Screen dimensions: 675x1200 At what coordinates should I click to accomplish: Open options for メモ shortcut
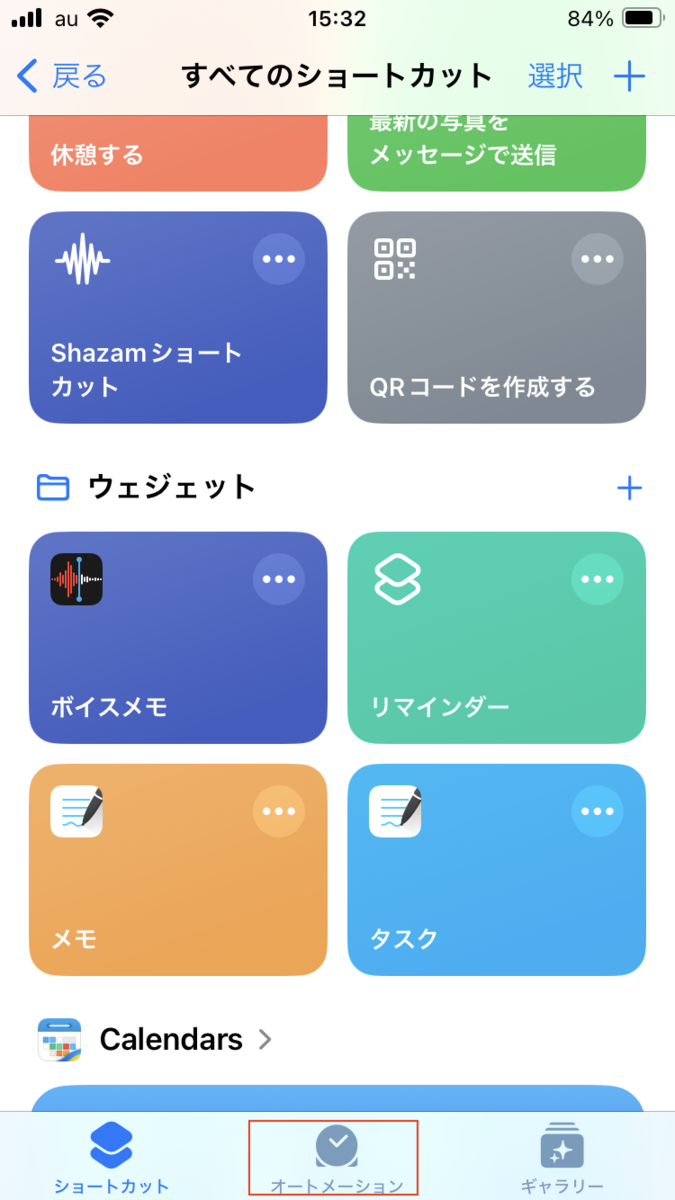pyautogui.click(x=278, y=811)
